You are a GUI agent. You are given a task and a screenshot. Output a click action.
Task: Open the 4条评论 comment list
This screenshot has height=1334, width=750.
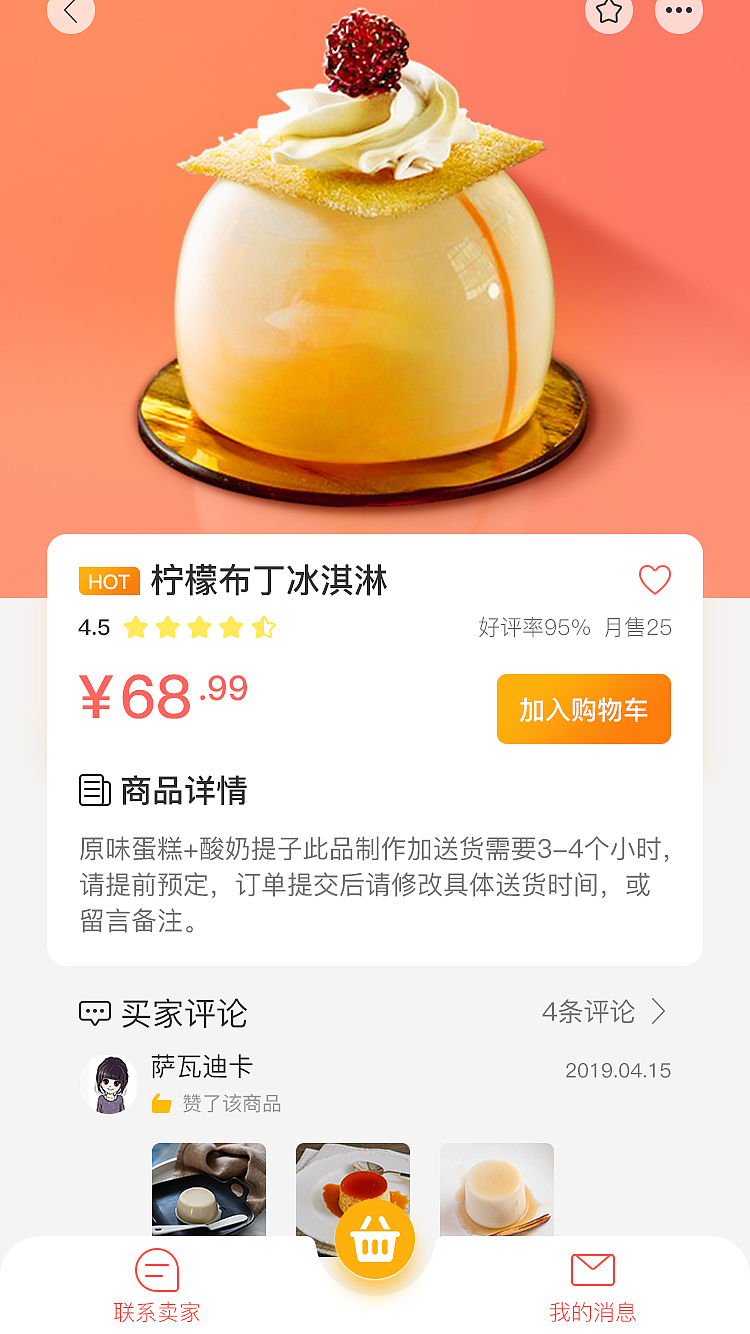[590, 1012]
